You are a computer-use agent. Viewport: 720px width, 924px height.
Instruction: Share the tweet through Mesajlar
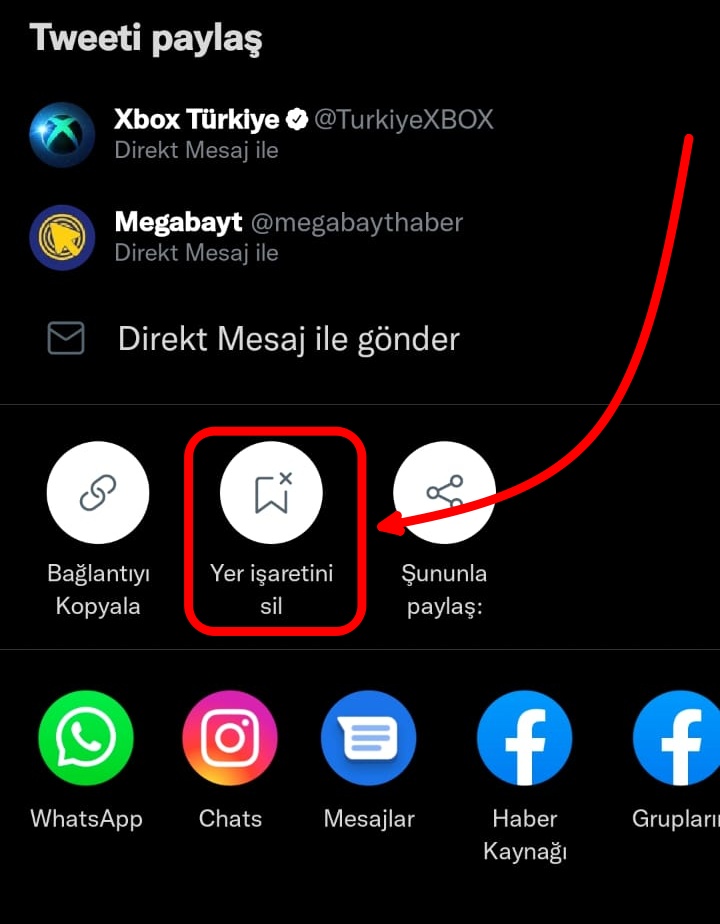[x=368, y=738]
